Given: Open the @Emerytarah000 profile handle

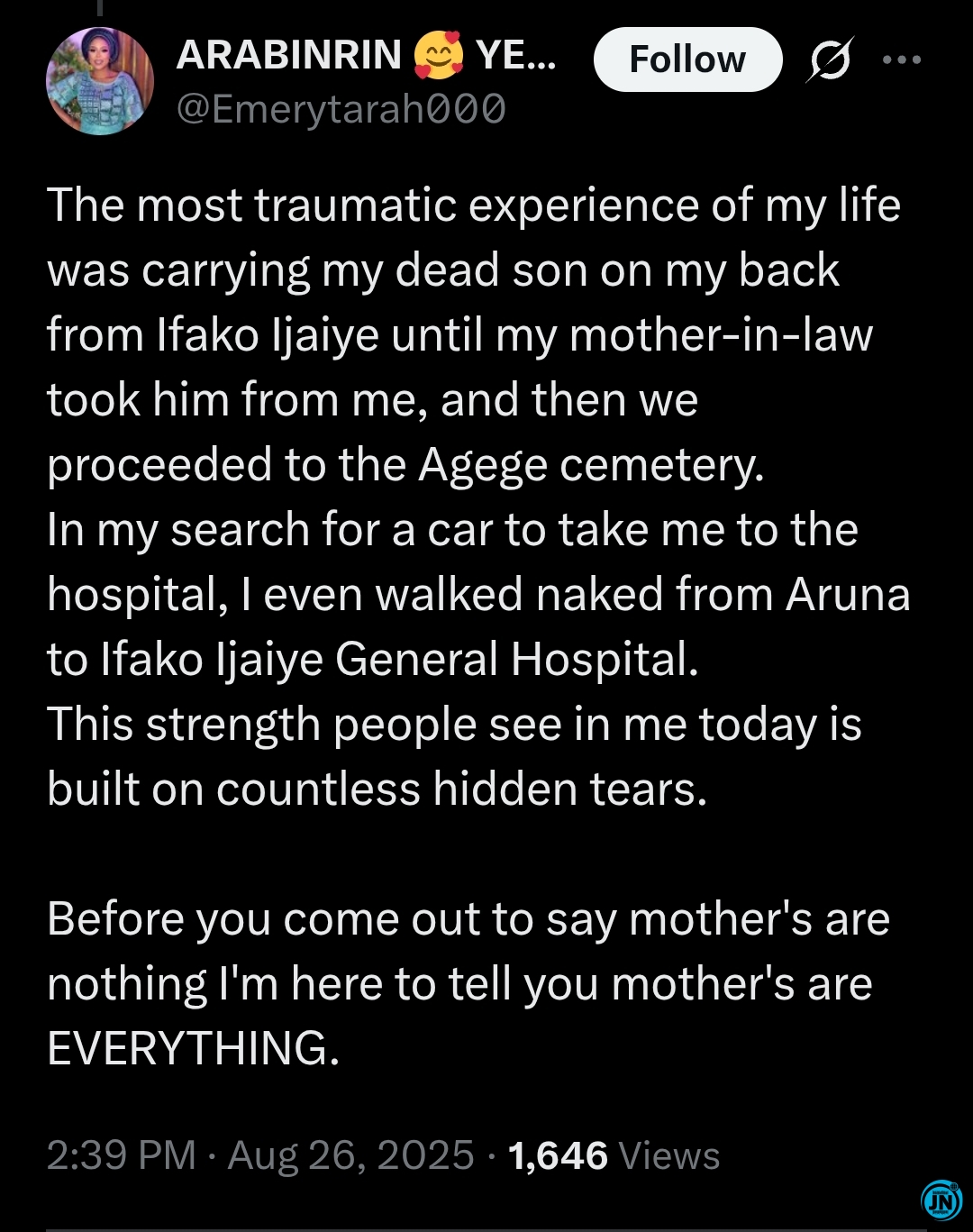Looking at the screenshot, I should tap(341, 109).
